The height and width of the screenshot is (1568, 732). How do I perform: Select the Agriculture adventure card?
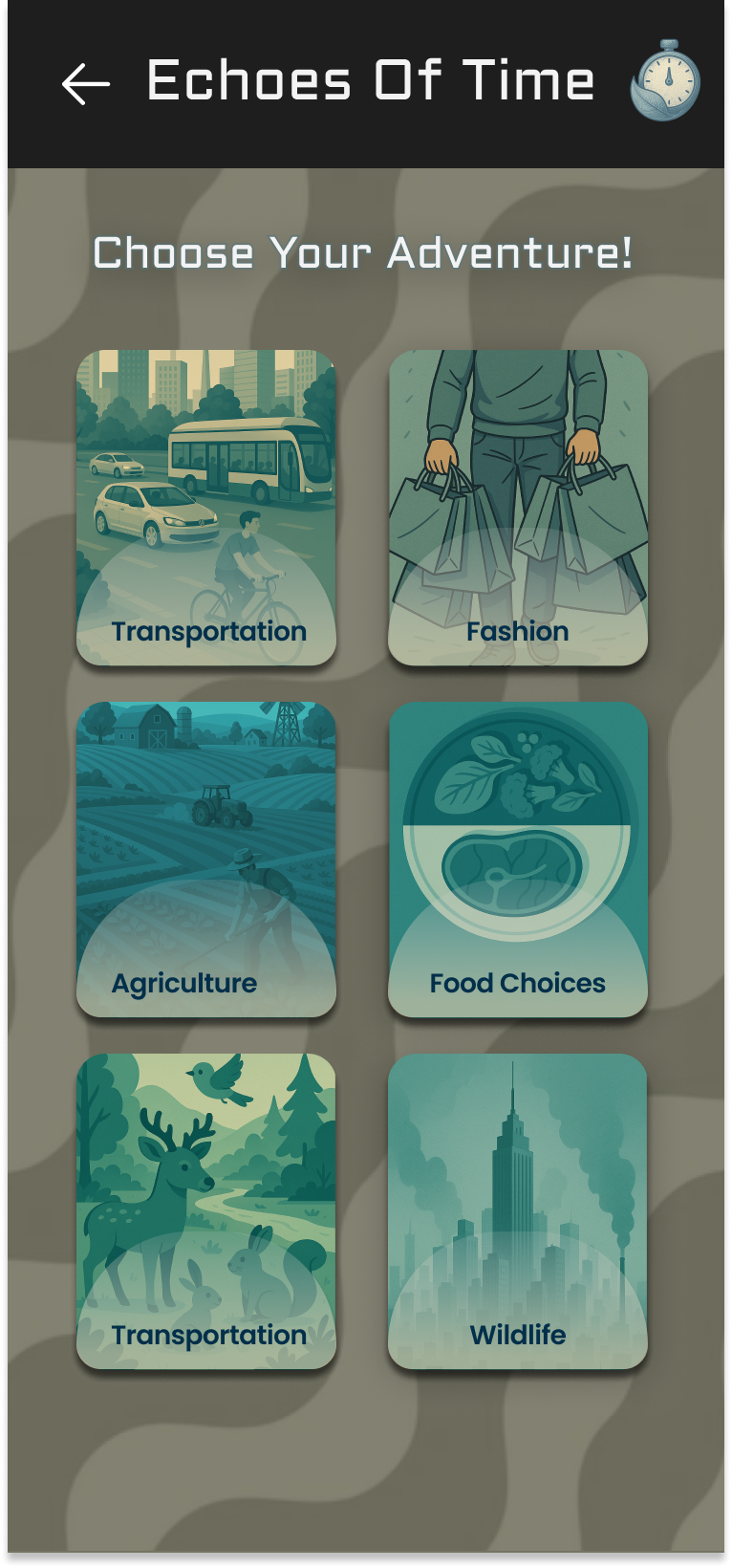click(x=206, y=859)
